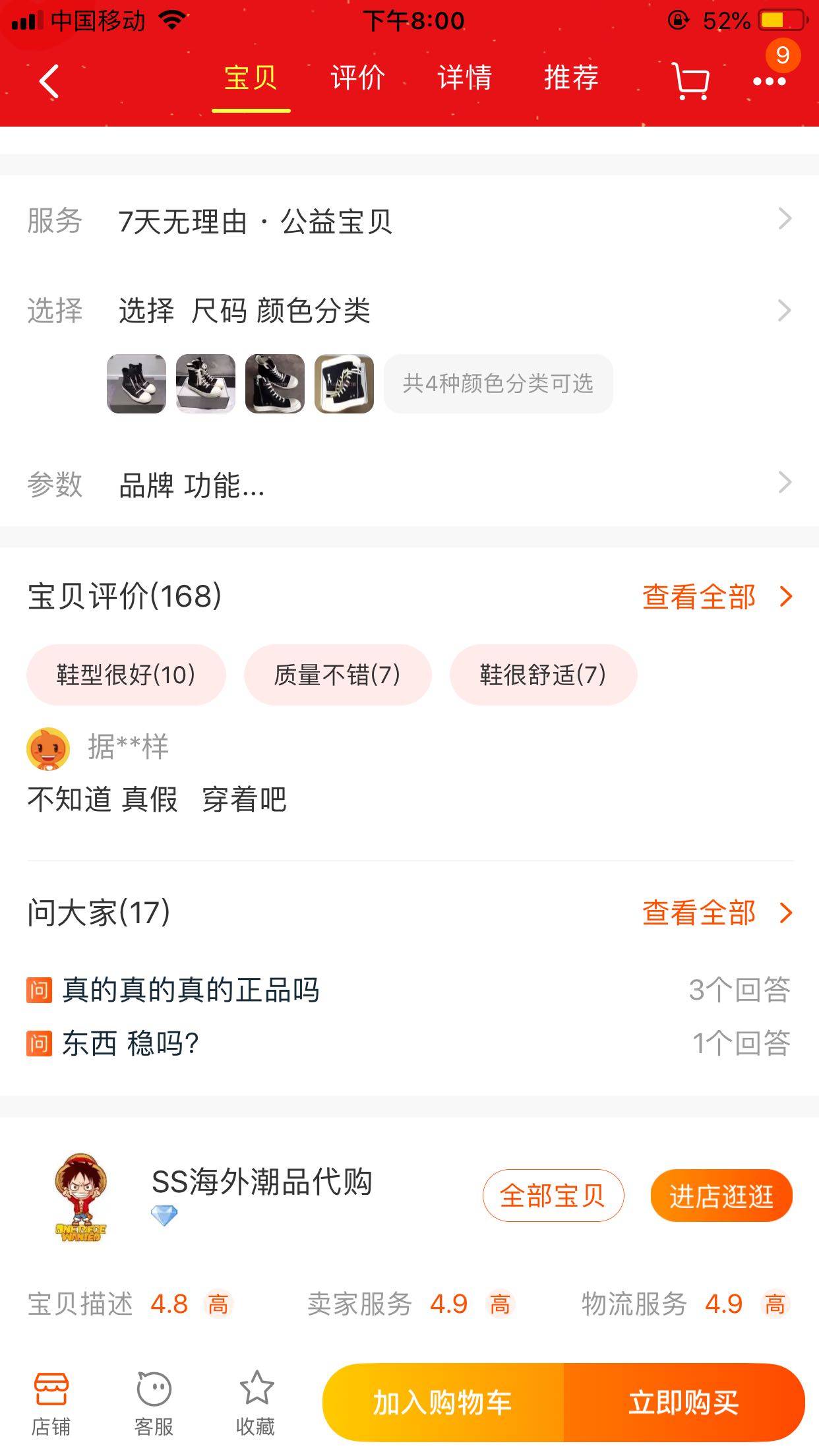Open the 服务 7天无理由 row
Image resolution: width=819 pixels, height=1456 pixels.
[409, 221]
